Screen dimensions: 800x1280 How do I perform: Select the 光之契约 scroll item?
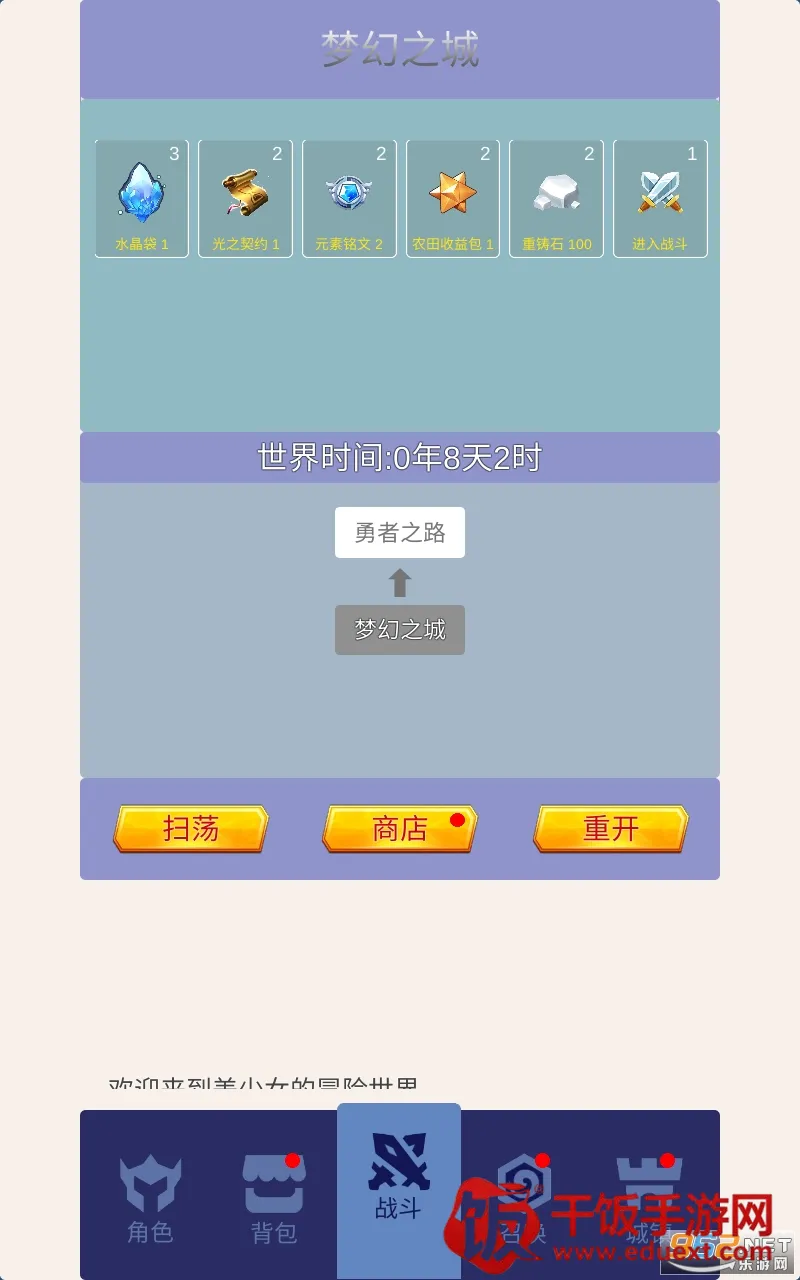(x=245, y=197)
